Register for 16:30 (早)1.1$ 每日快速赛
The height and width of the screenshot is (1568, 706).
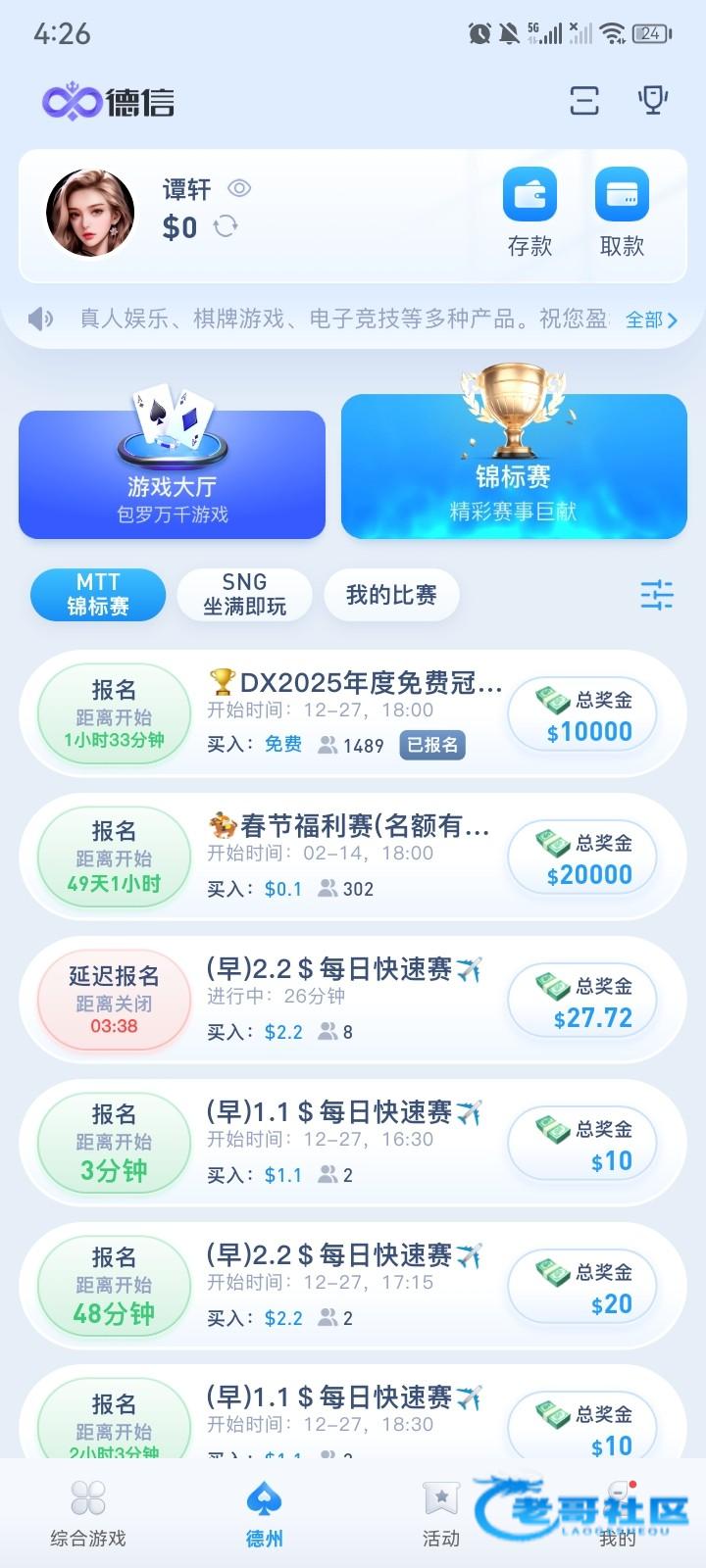pyautogui.click(x=114, y=1142)
